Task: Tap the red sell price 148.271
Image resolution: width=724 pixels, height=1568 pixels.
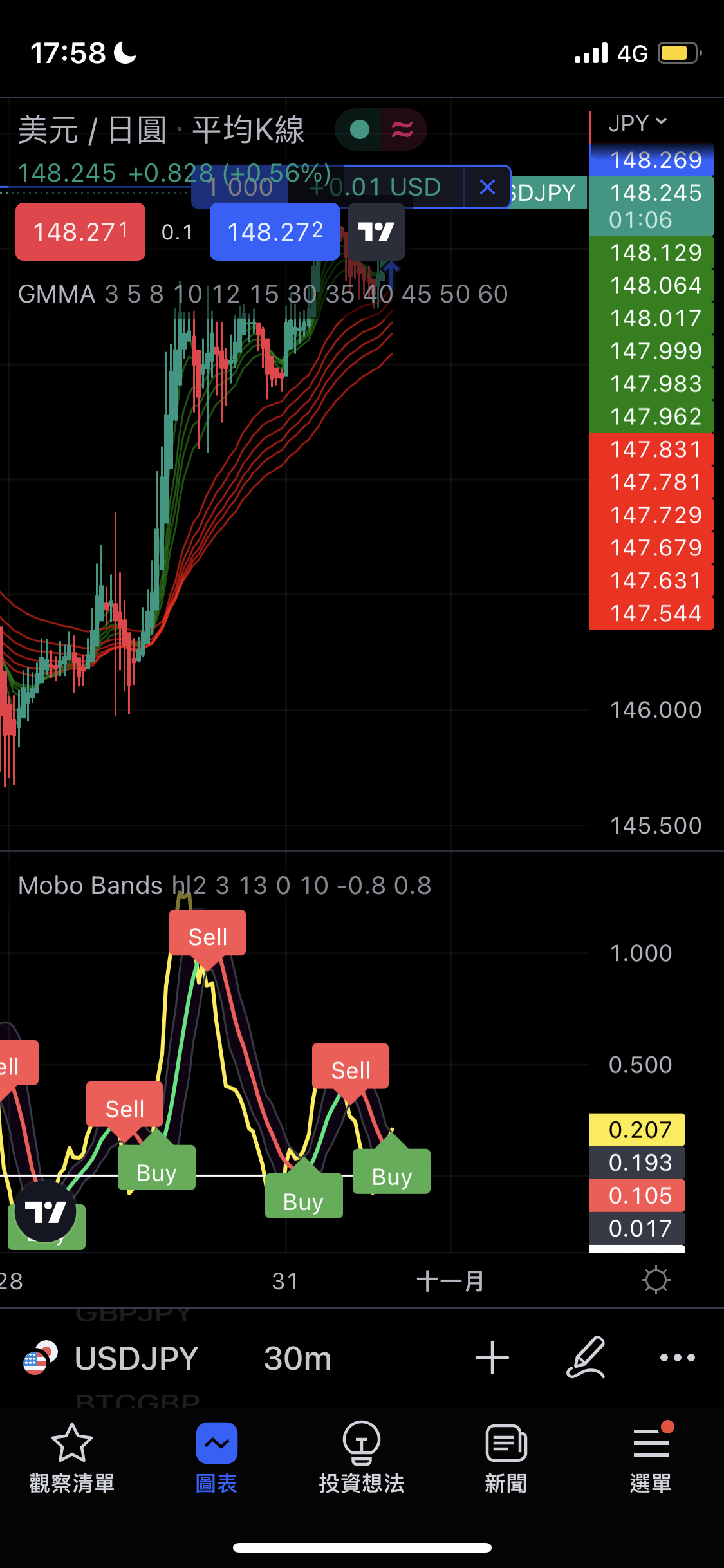Action: tap(80, 232)
